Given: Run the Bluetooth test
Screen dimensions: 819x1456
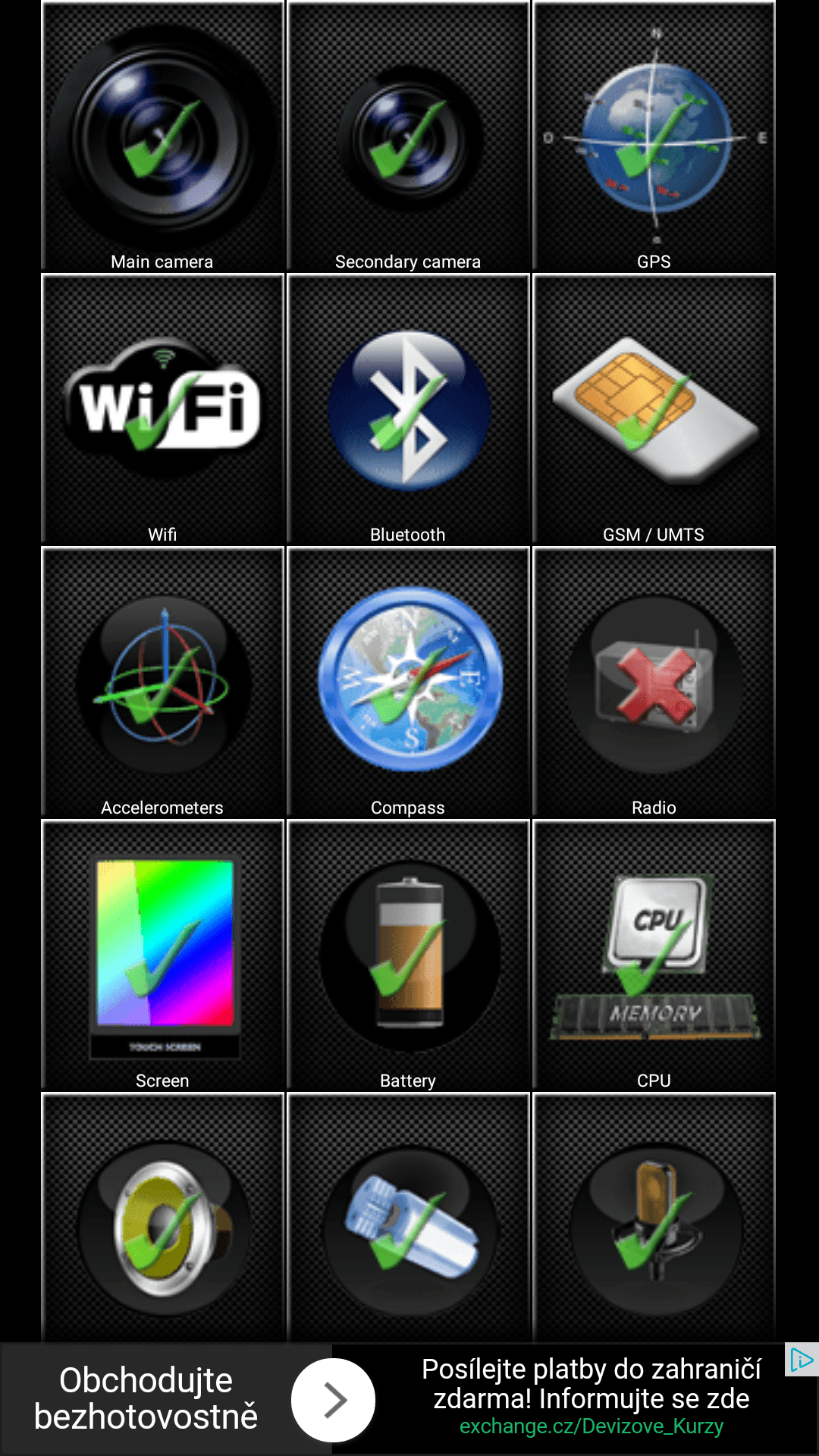Looking at the screenshot, I should pyautogui.click(x=408, y=409).
